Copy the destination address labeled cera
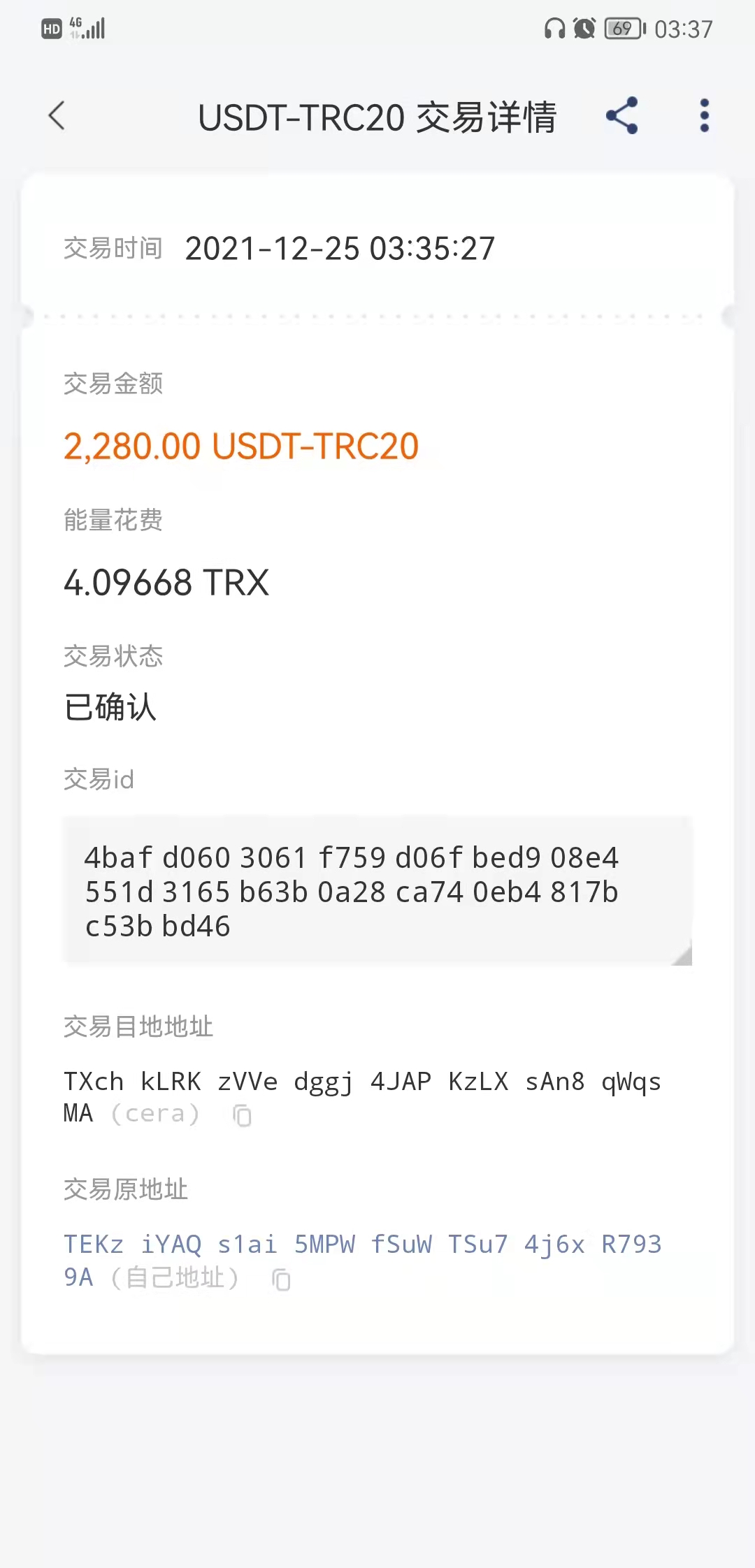The image size is (755, 1568). (x=242, y=1115)
